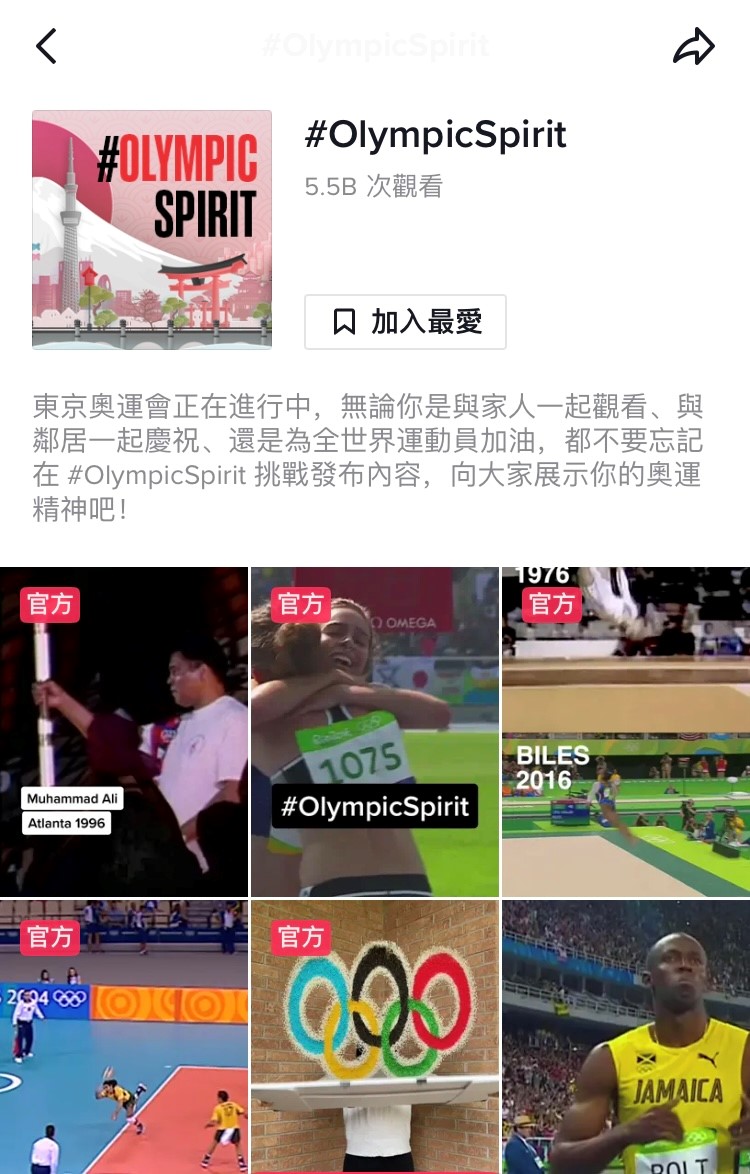This screenshot has width=750, height=1174.
Task: Watch the 2004 volleyball court video
Action: pos(124,1037)
